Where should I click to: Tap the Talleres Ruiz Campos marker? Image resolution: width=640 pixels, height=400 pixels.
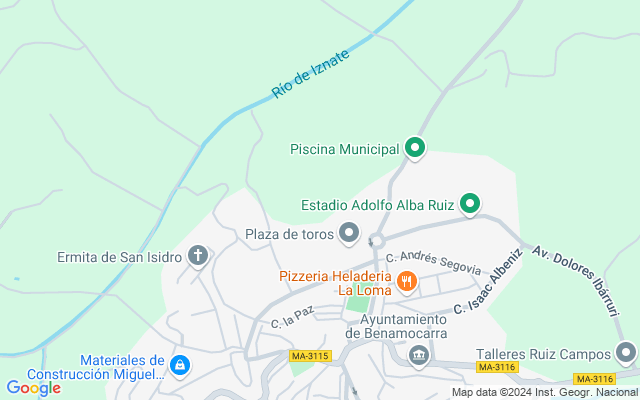626,353
